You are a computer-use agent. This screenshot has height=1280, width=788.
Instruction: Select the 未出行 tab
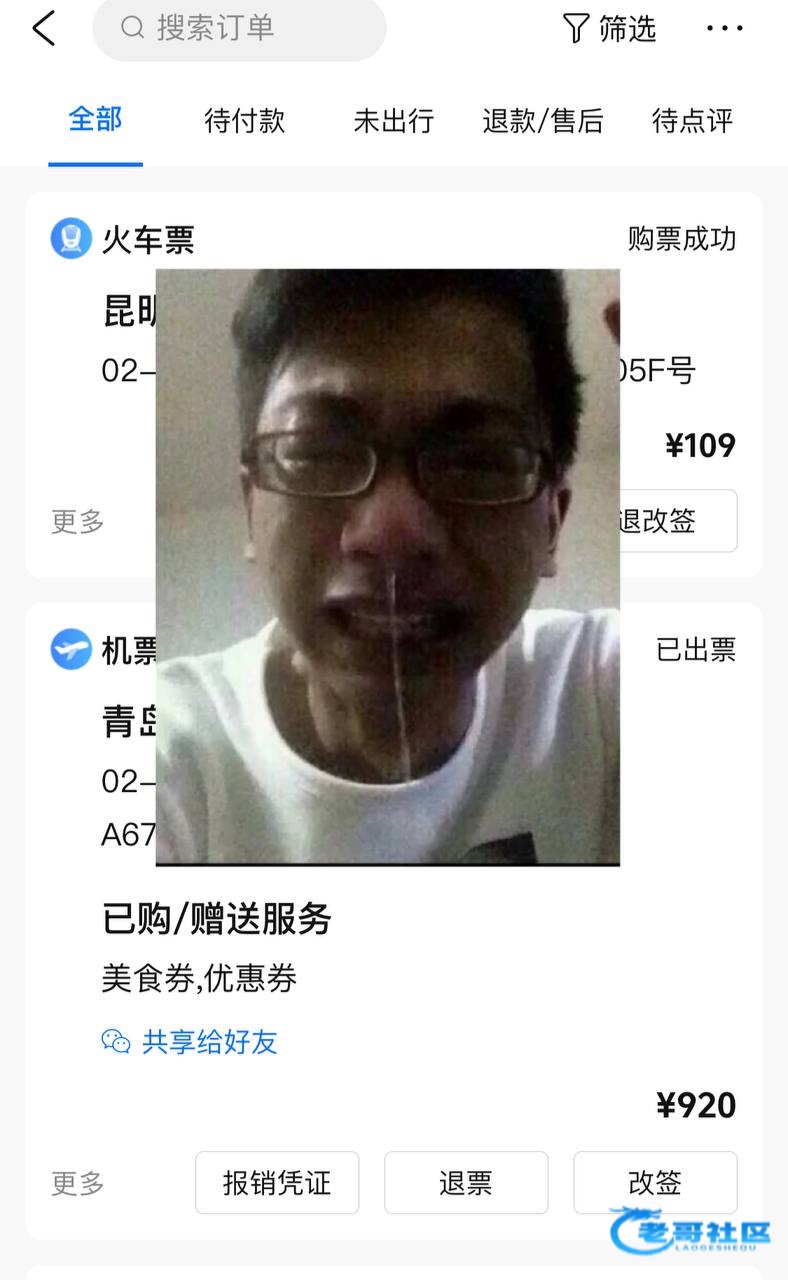pos(394,121)
